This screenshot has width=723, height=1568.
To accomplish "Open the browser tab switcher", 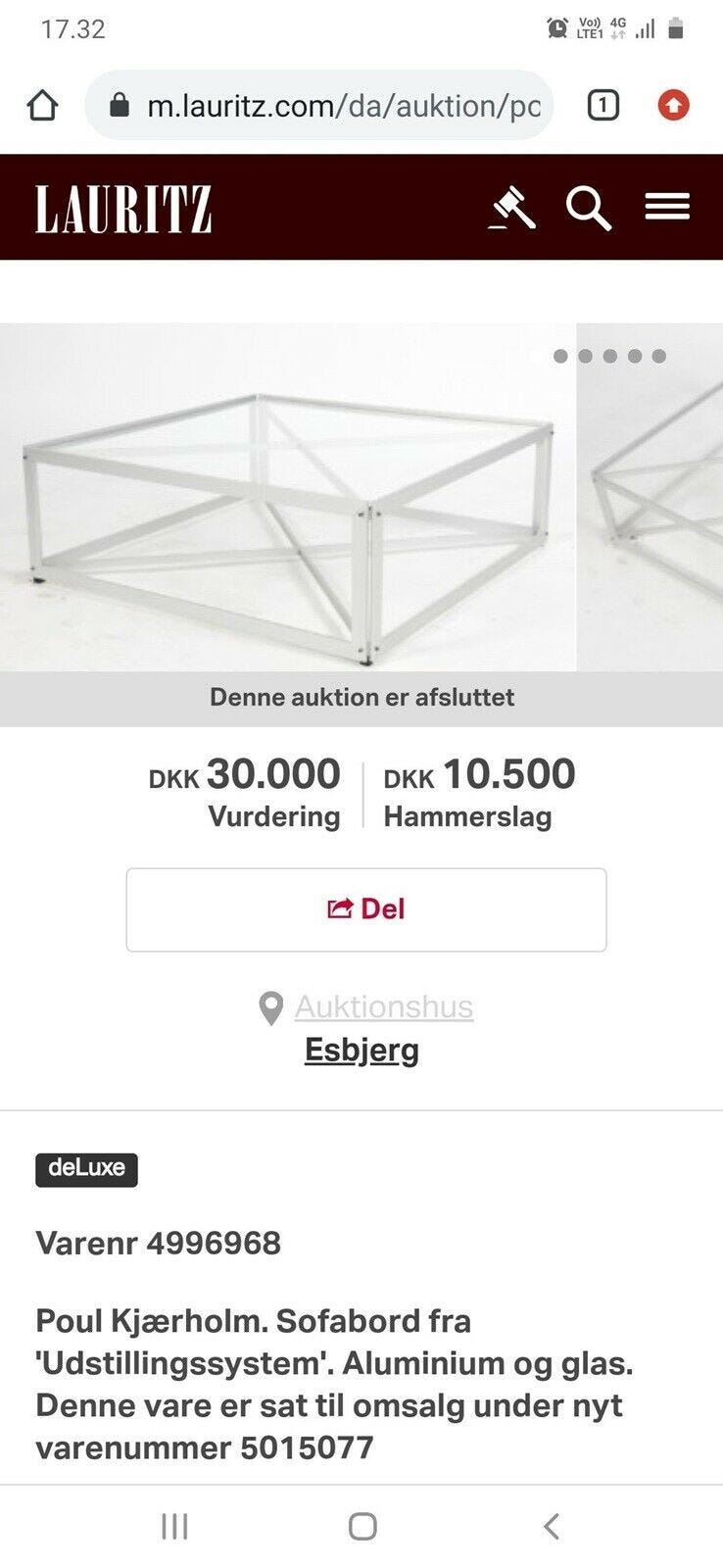I will click(602, 105).
